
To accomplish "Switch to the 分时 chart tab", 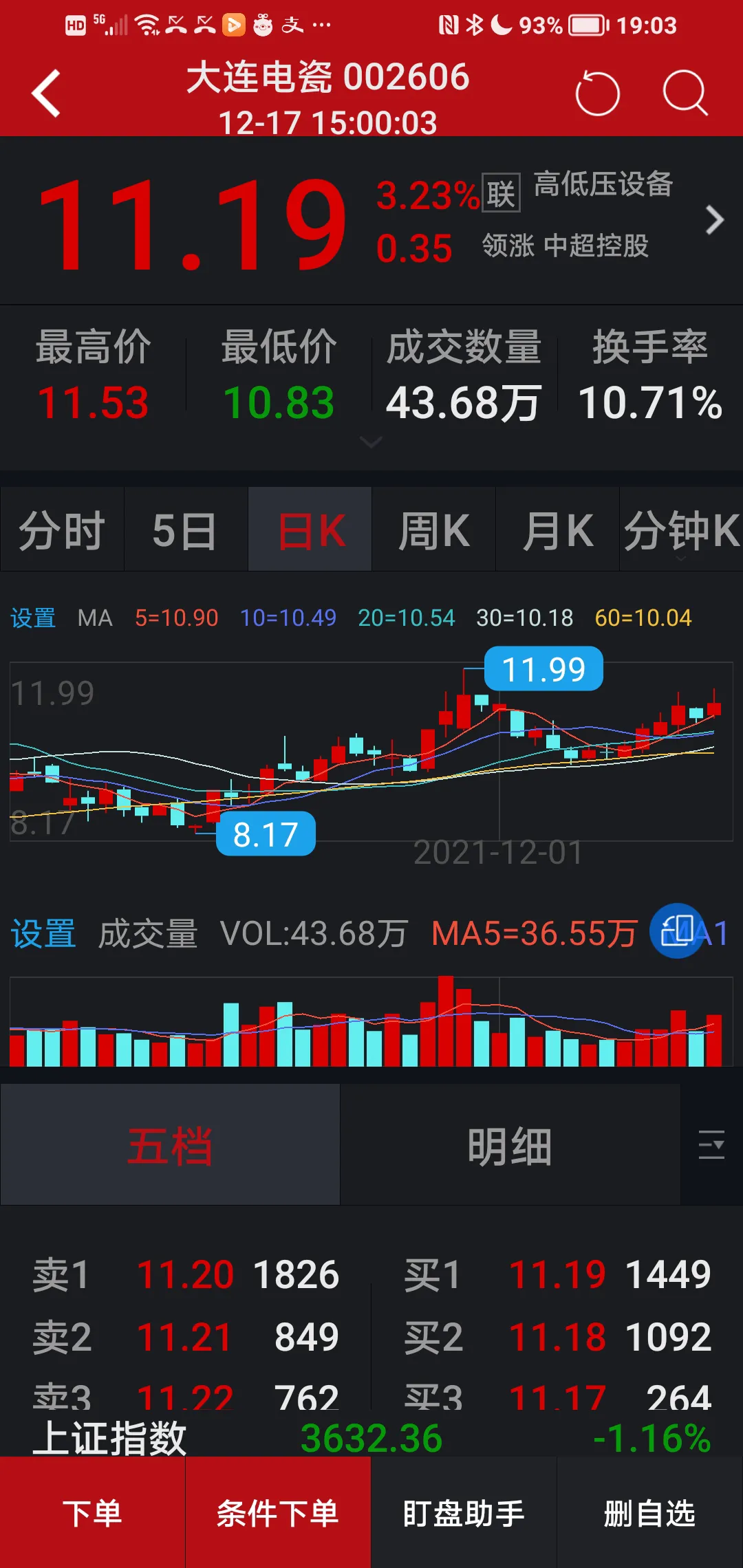I will tap(62, 530).
